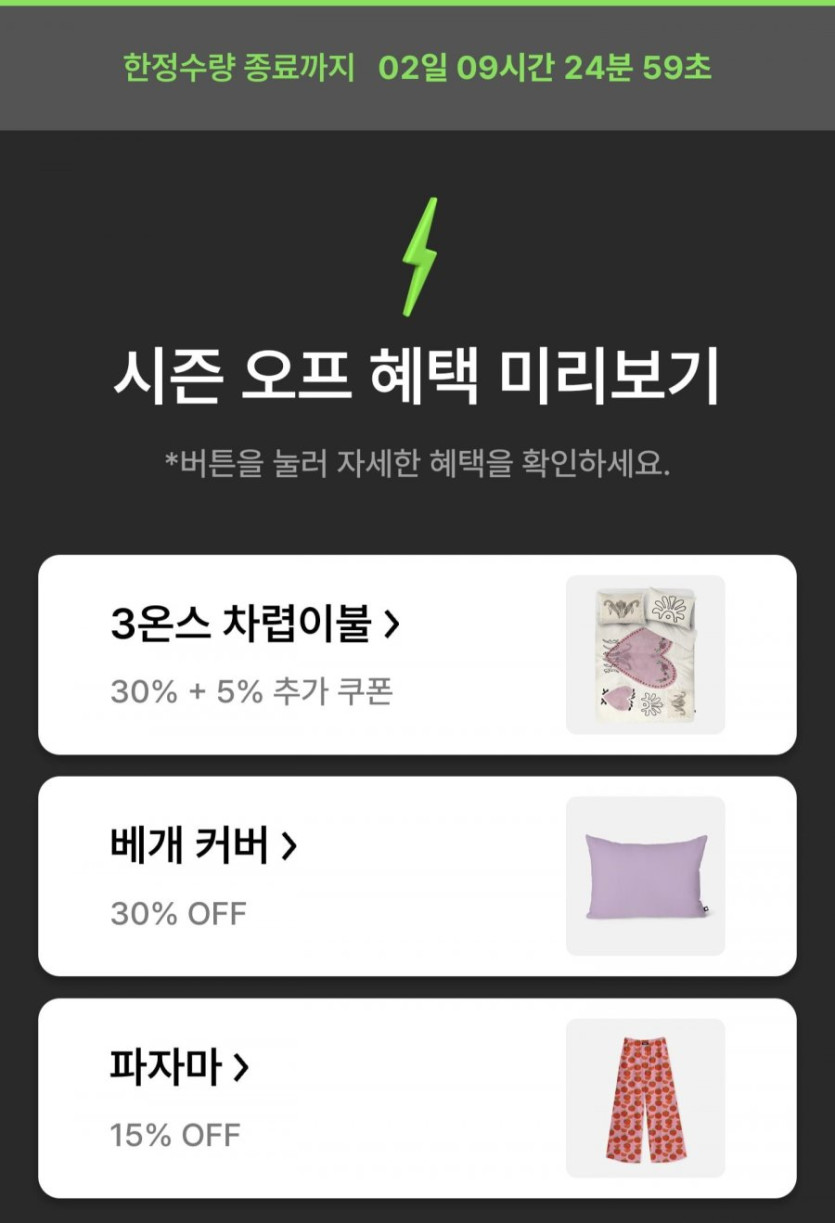Select the 파자마 15% OFF card

[x=417, y=1098]
